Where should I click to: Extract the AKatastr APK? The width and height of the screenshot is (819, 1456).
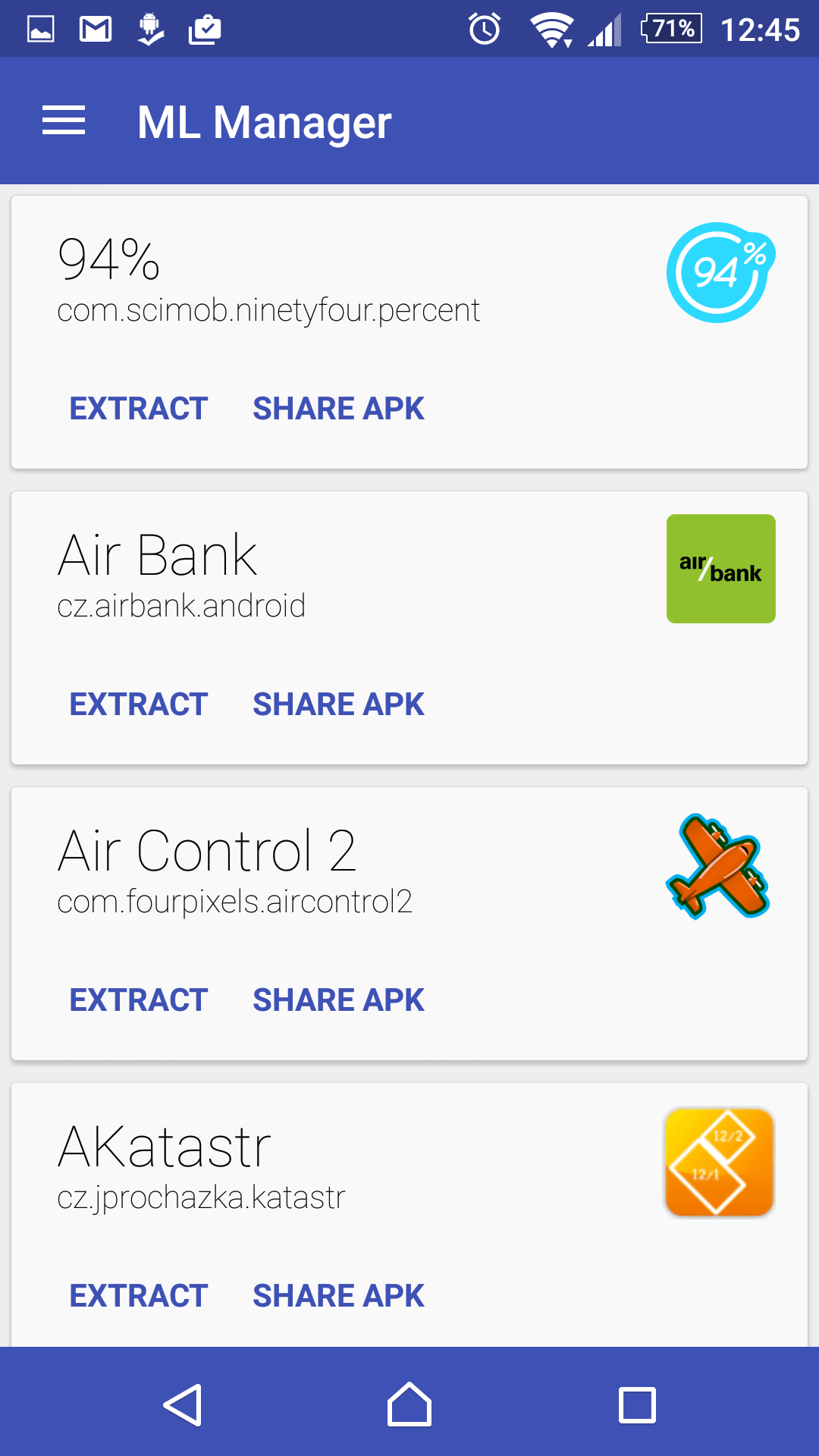click(139, 1296)
